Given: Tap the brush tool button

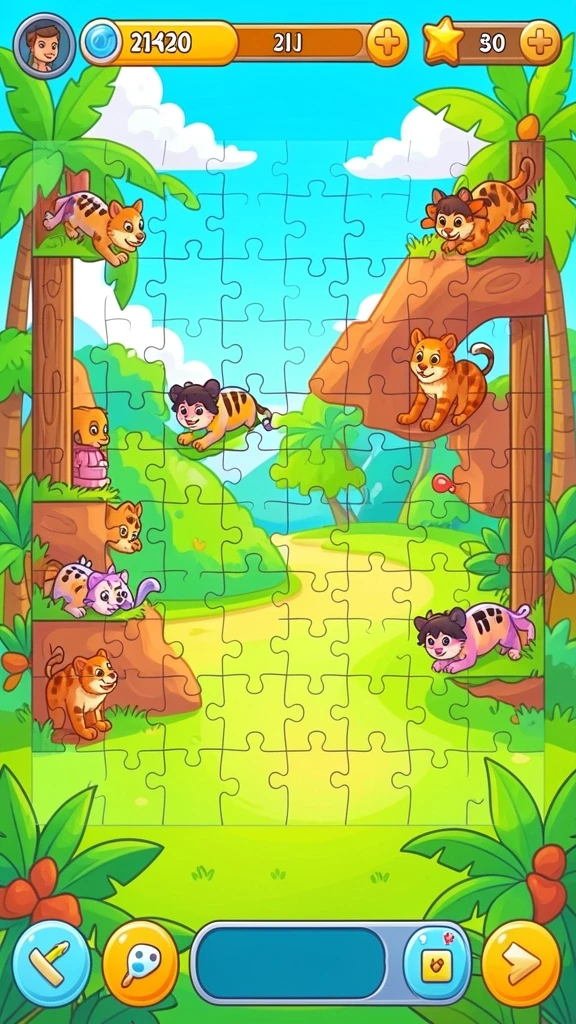Looking at the screenshot, I should coord(52,963).
